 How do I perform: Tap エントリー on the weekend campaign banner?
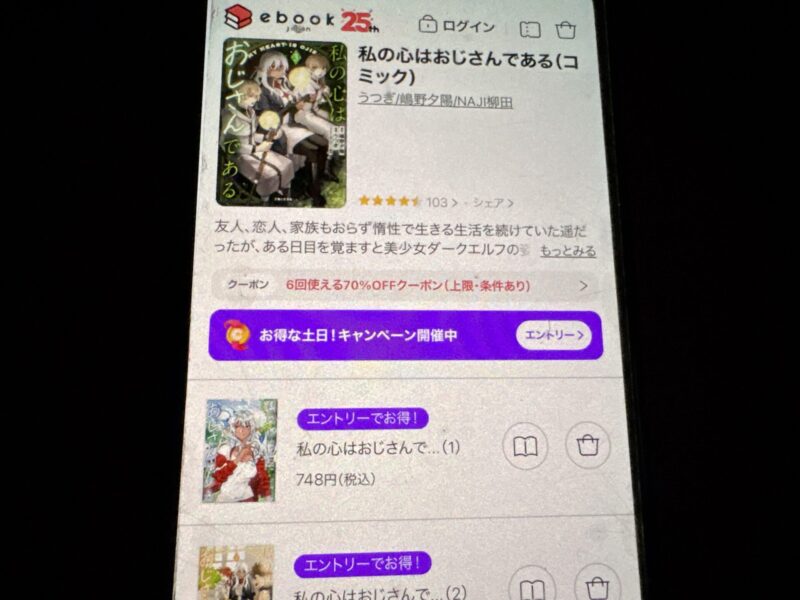click(553, 335)
